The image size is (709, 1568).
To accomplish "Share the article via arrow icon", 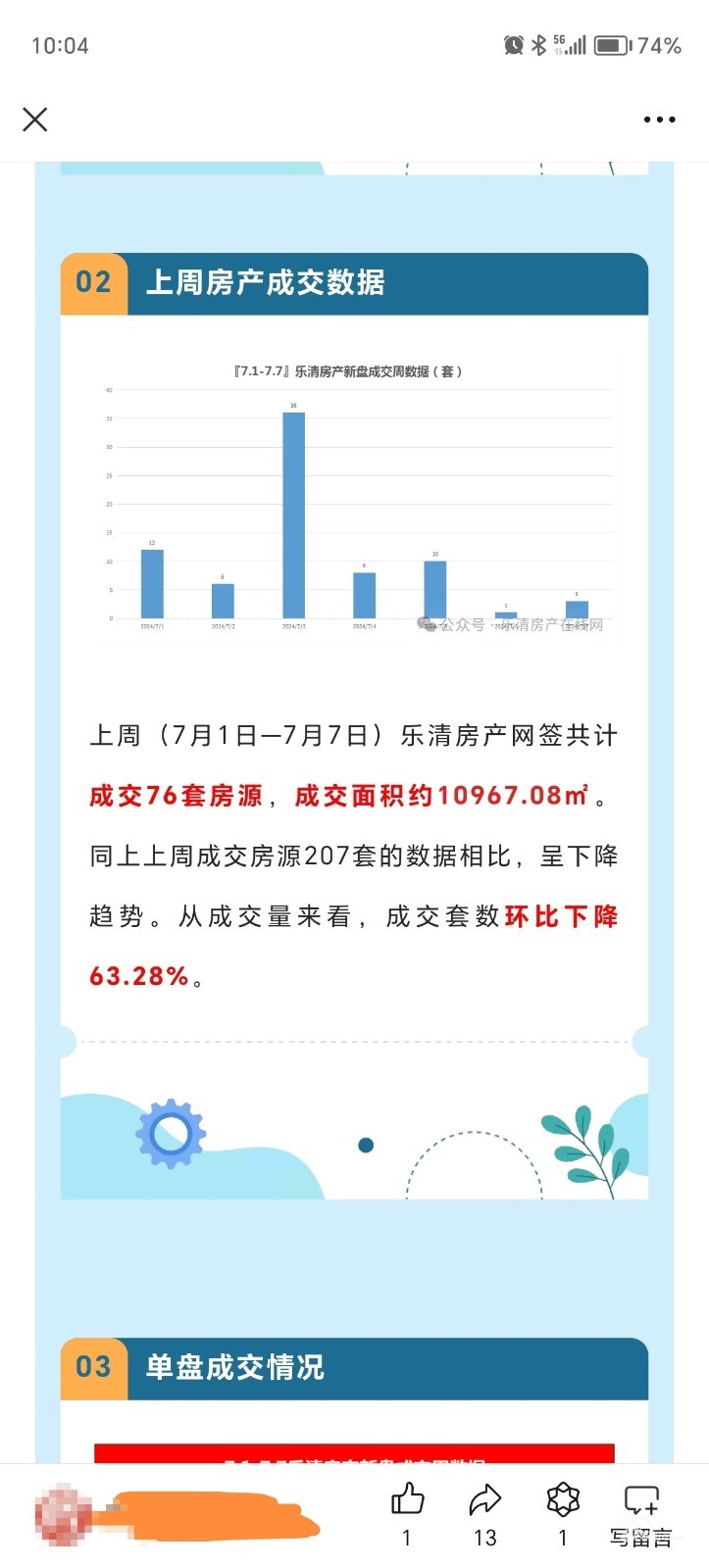I will 484,1499.
